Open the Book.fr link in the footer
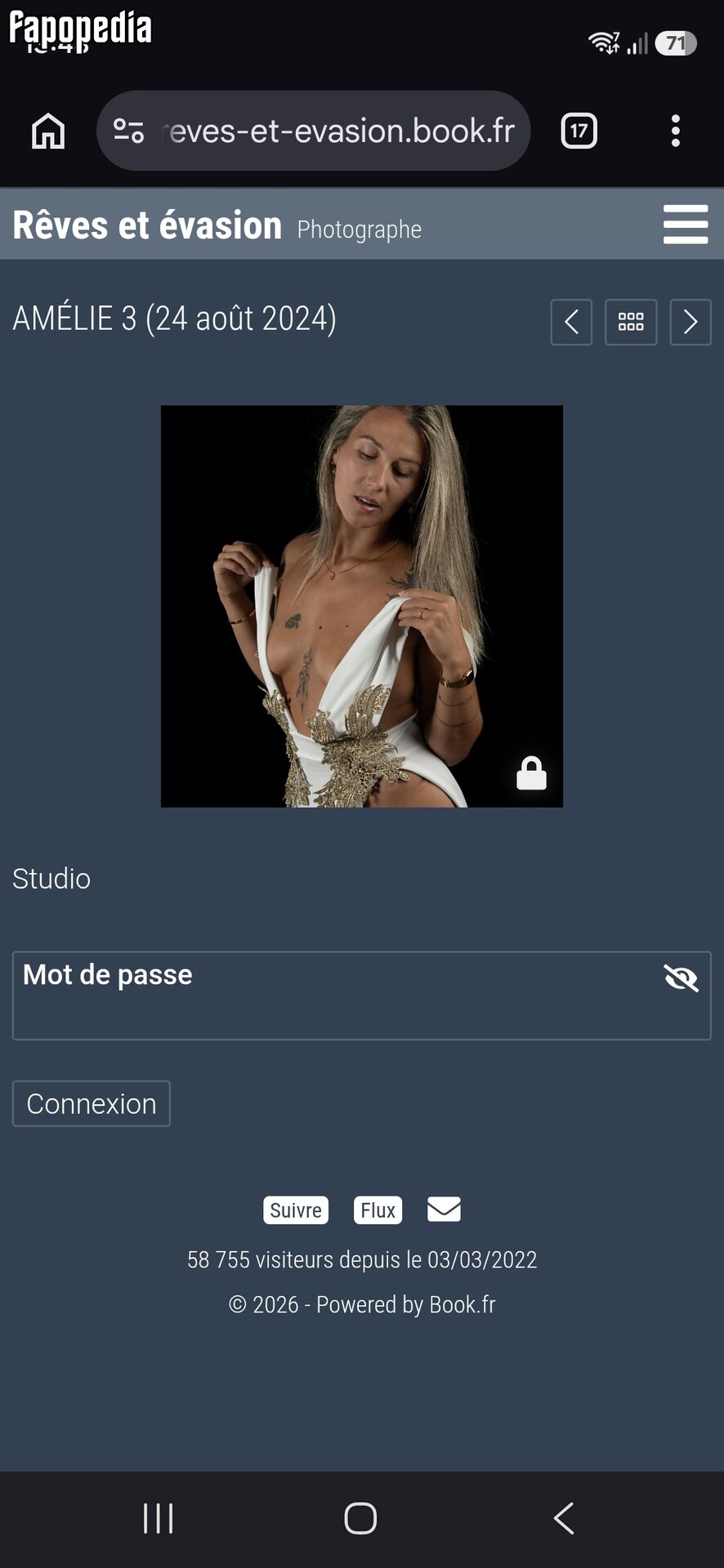 point(463,1305)
